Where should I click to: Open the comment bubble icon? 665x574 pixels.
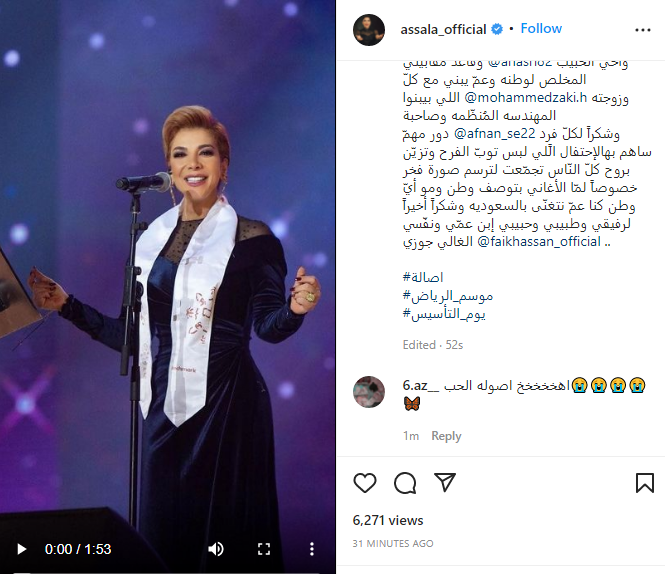click(405, 483)
